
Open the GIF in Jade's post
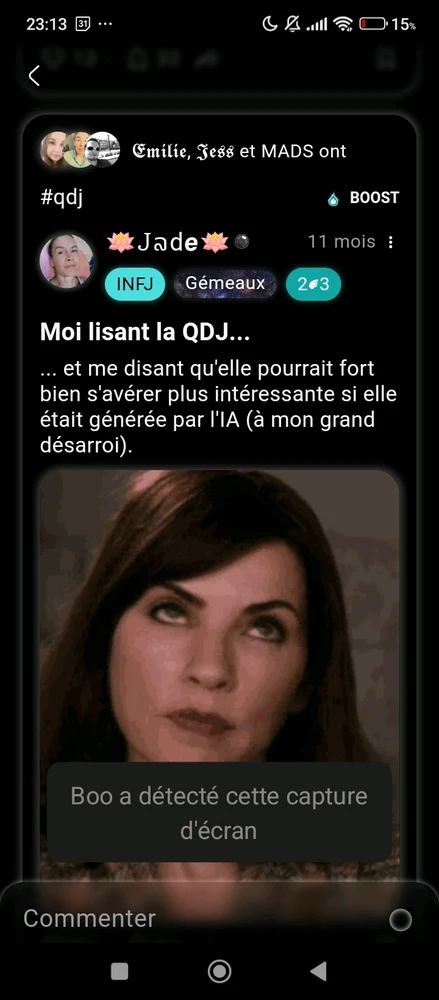(220, 676)
